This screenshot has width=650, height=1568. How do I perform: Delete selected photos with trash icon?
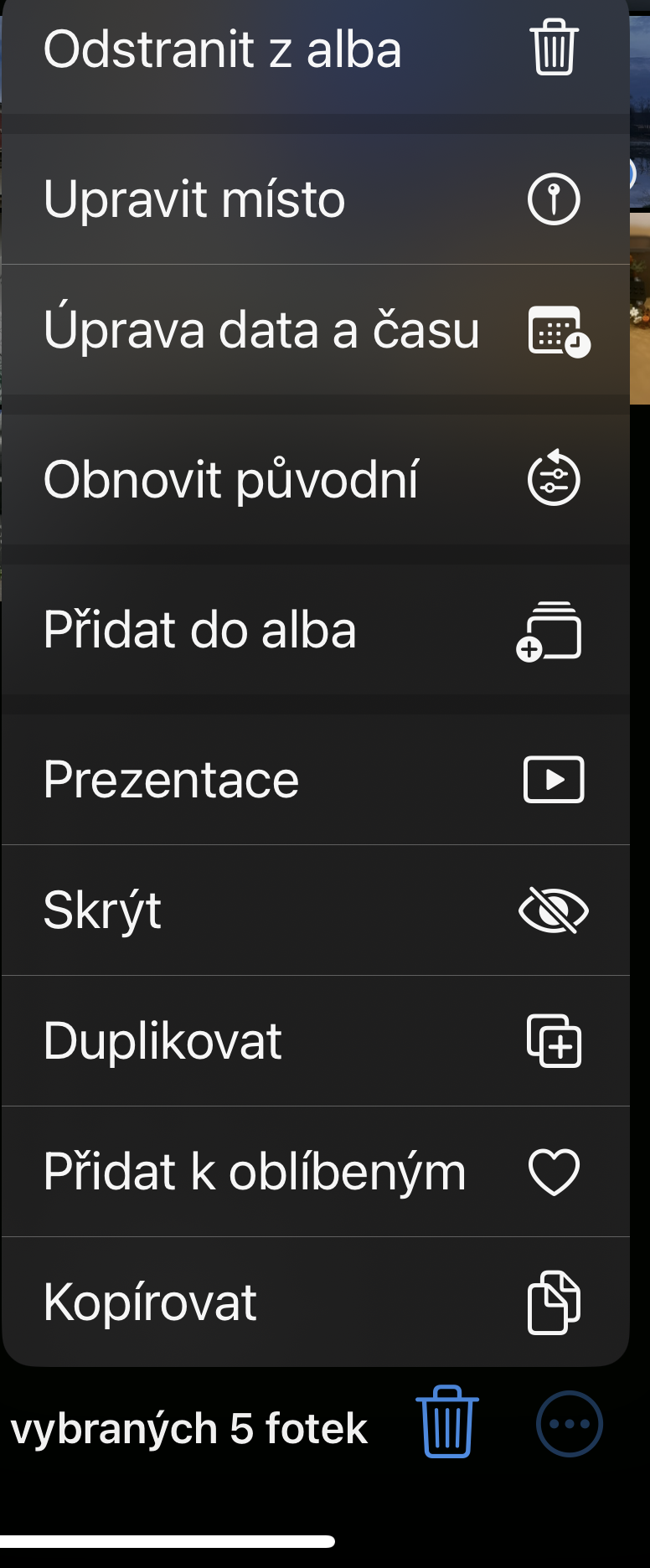tap(447, 1422)
